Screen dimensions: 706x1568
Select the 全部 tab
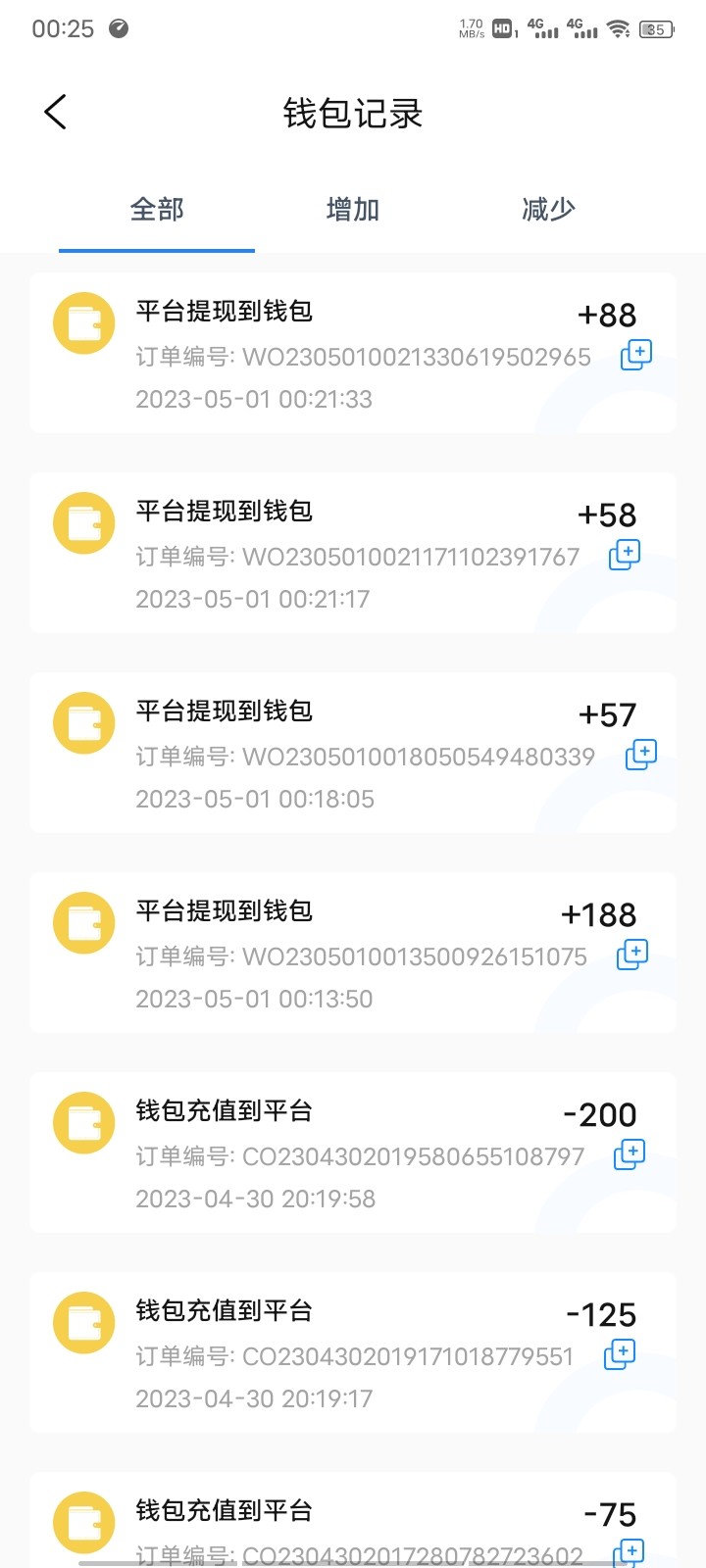pos(157,209)
